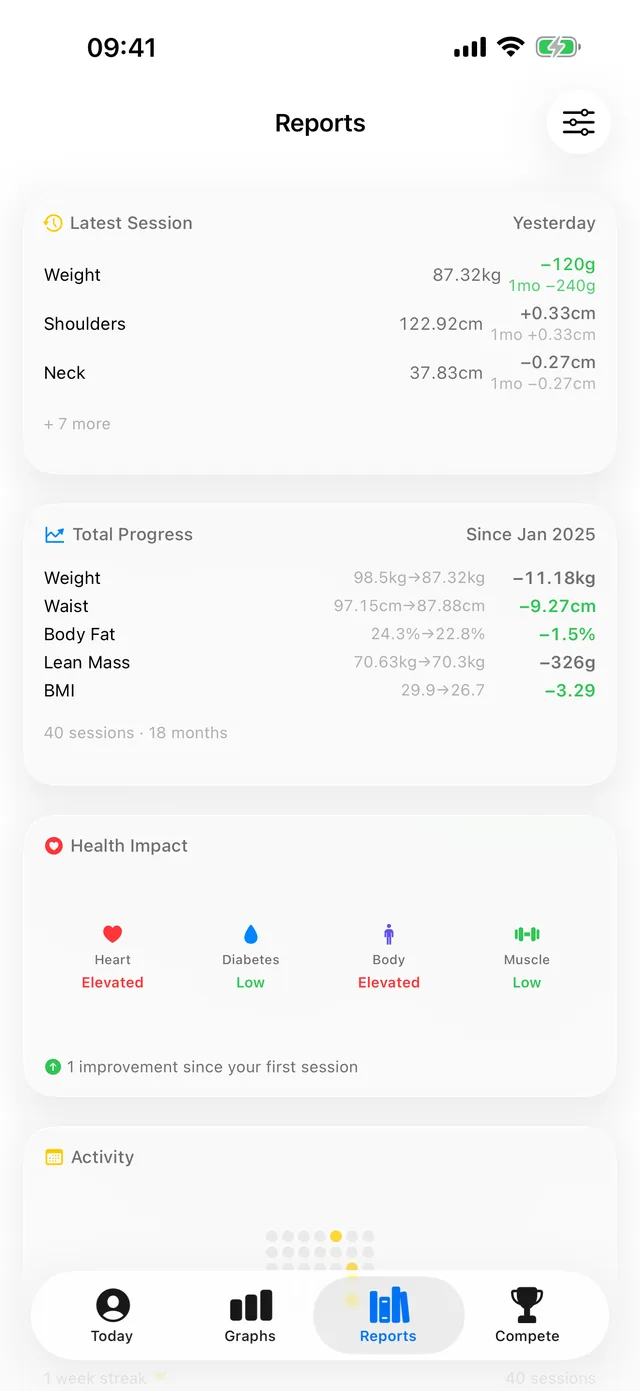Select the Reports tab
This screenshot has height=1391, width=640.
pos(388,1315)
